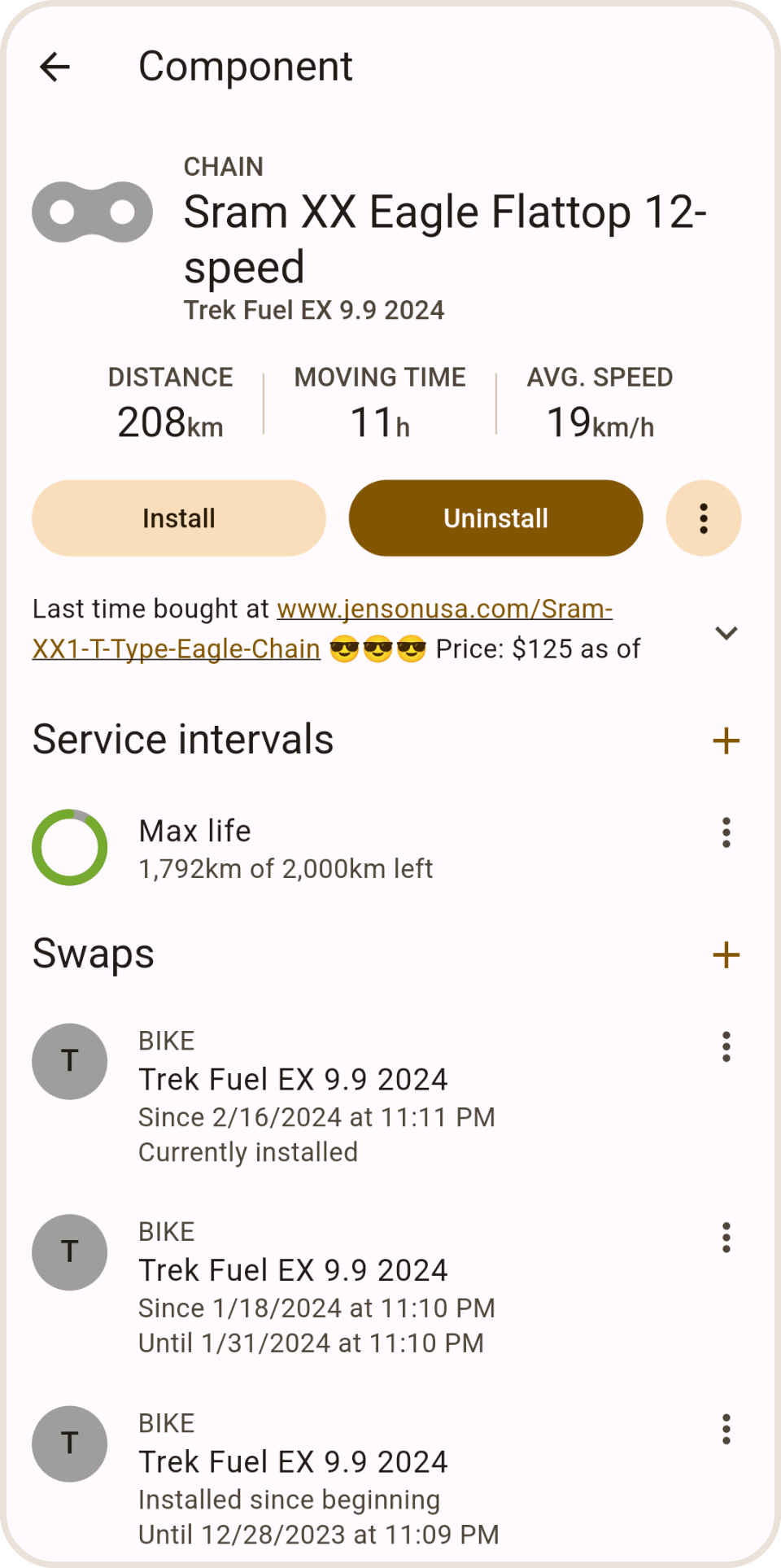Install the chain component

pos(178,518)
